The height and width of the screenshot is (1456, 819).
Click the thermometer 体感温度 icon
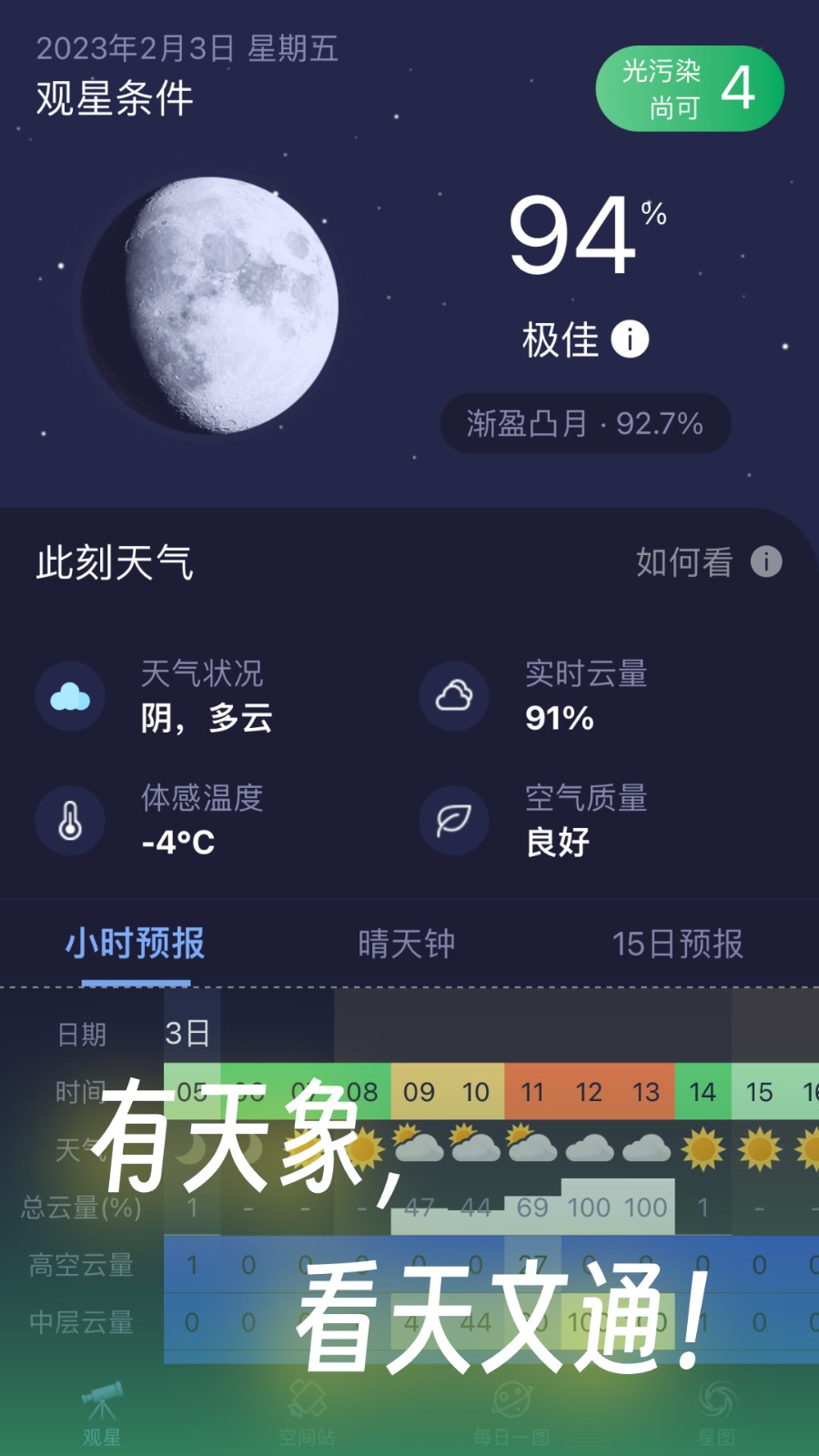click(x=70, y=819)
